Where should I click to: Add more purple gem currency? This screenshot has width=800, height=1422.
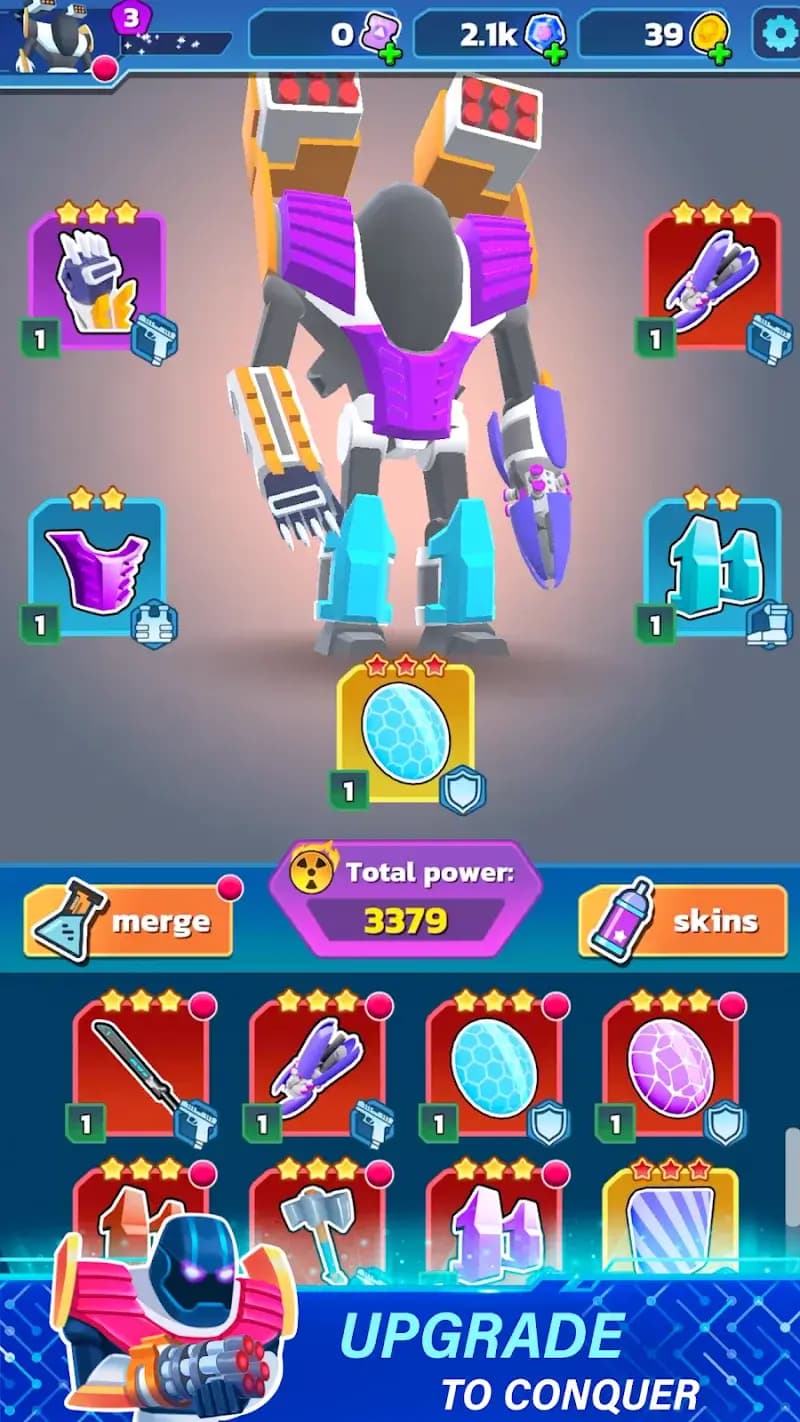391,52
